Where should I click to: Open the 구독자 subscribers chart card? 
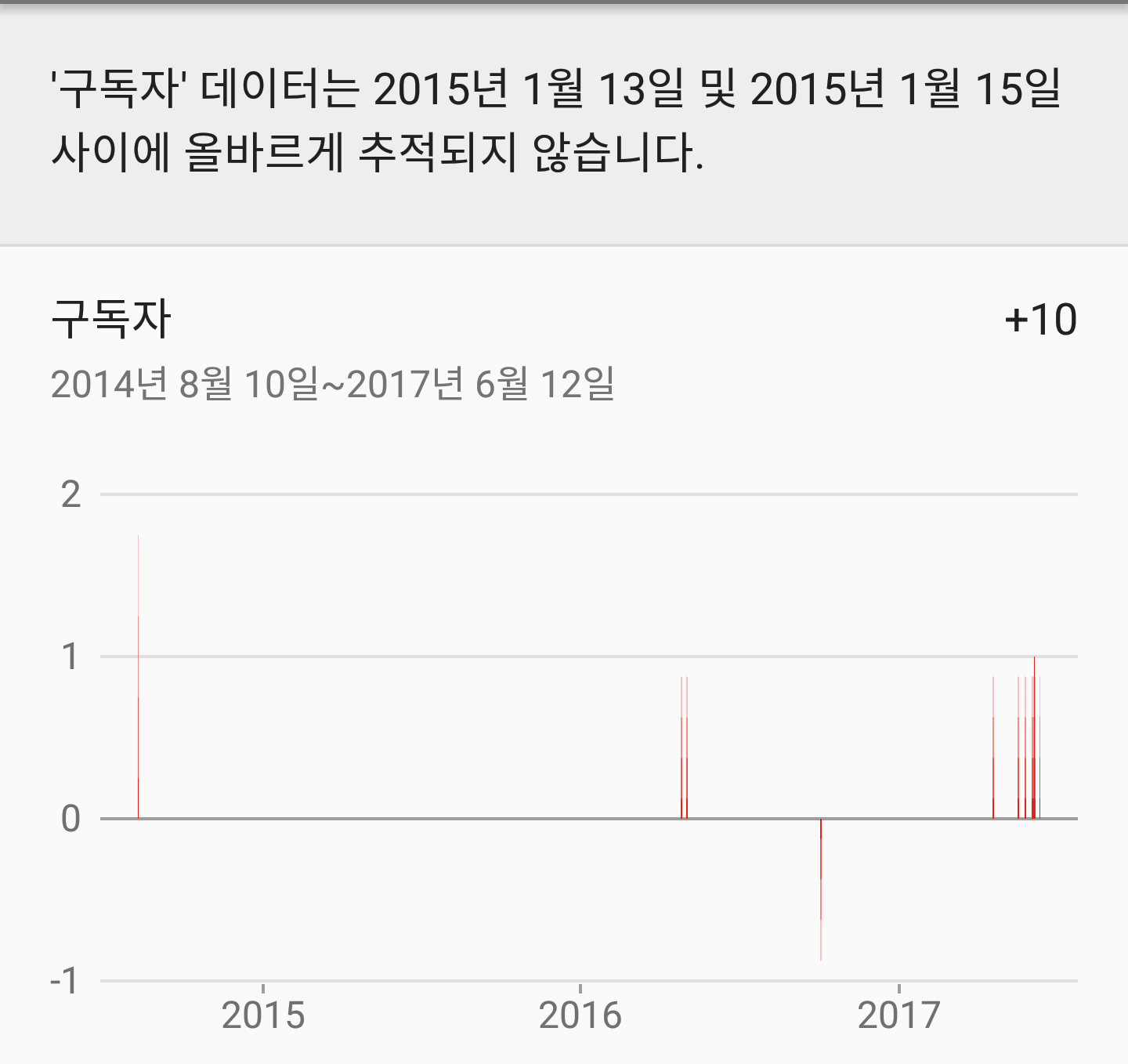point(564,655)
